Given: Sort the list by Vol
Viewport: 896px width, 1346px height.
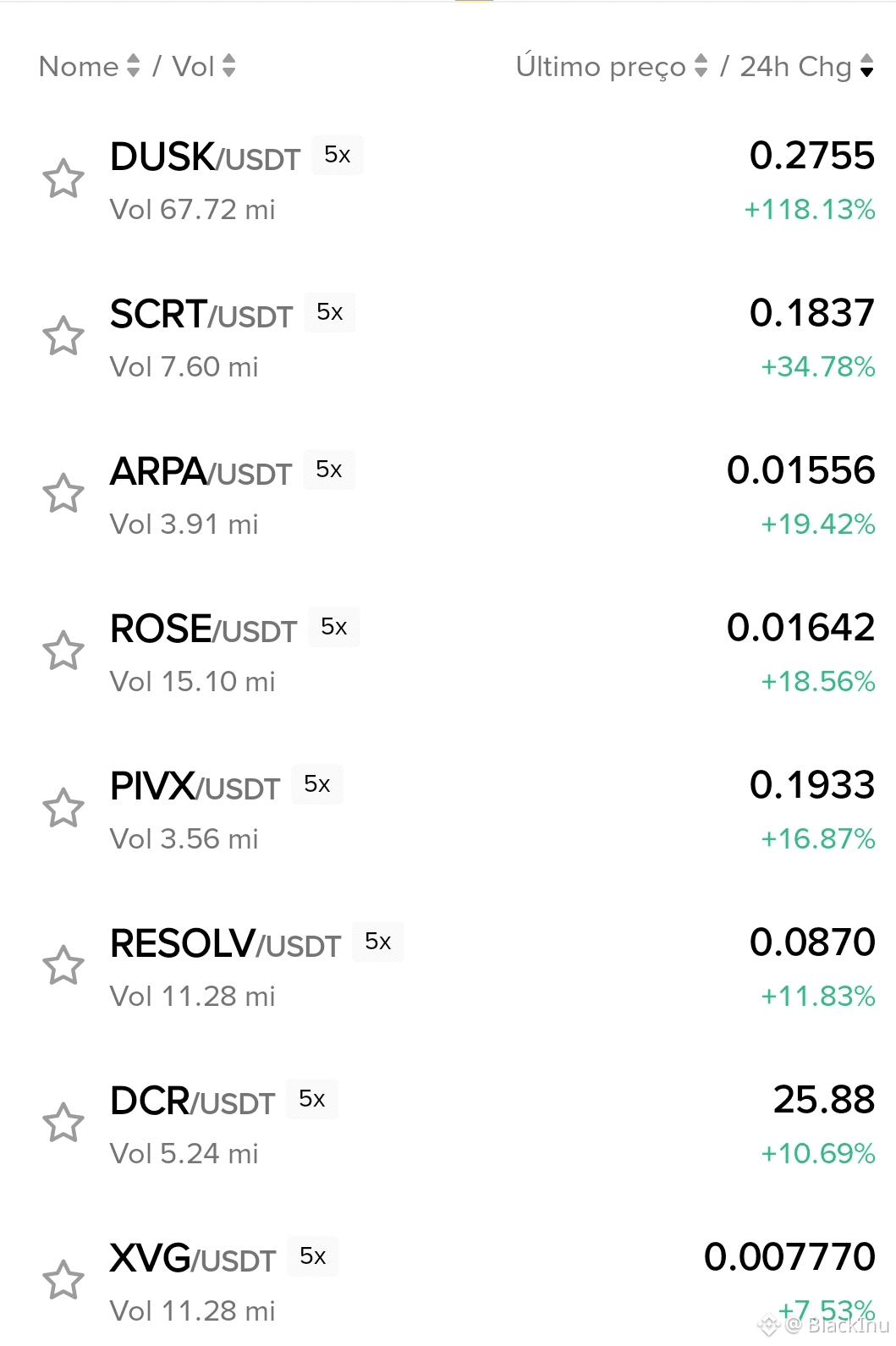Looking at the screenshot, I should click(203, 66).
